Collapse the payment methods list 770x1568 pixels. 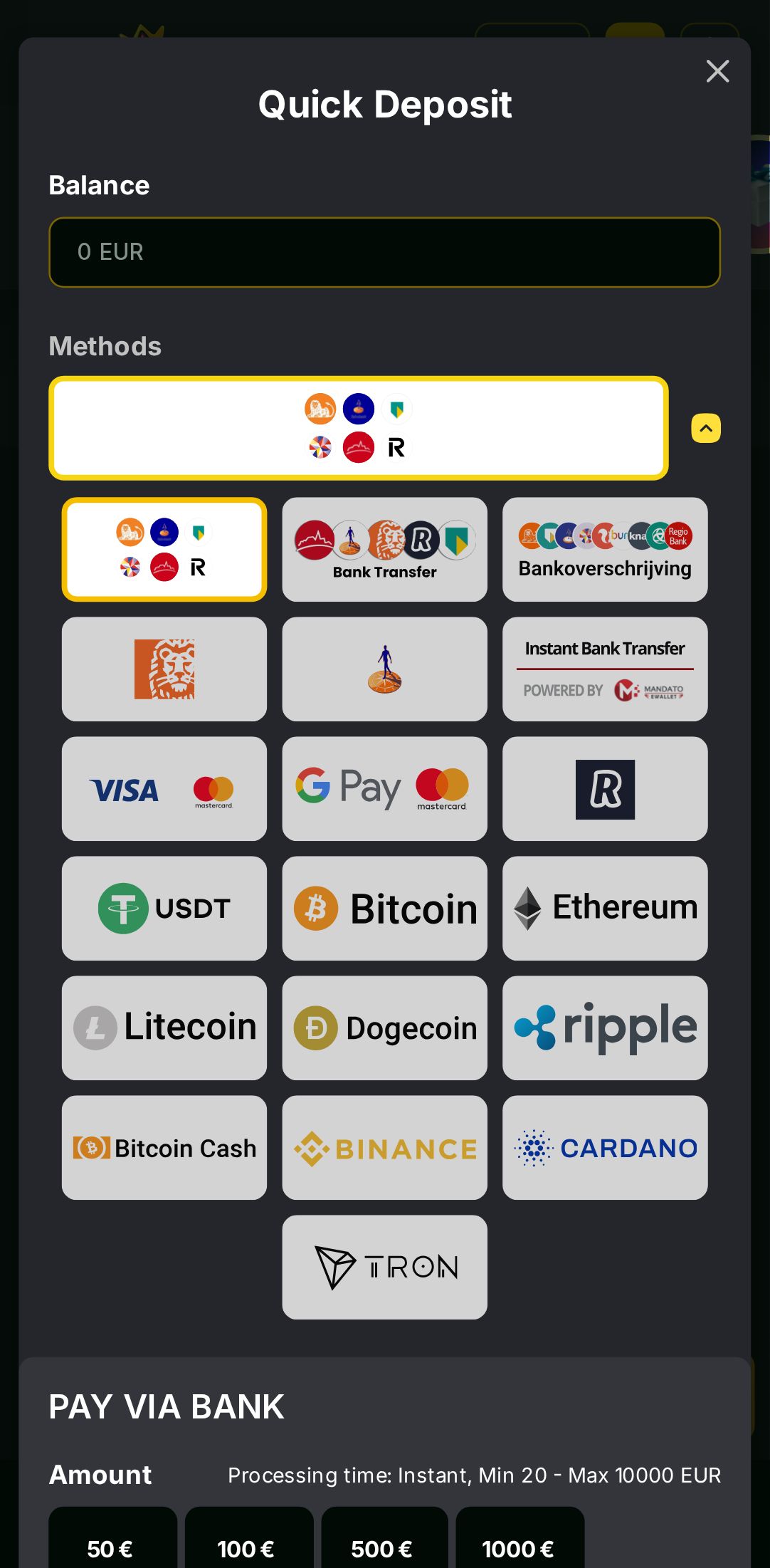pos(705,428)
